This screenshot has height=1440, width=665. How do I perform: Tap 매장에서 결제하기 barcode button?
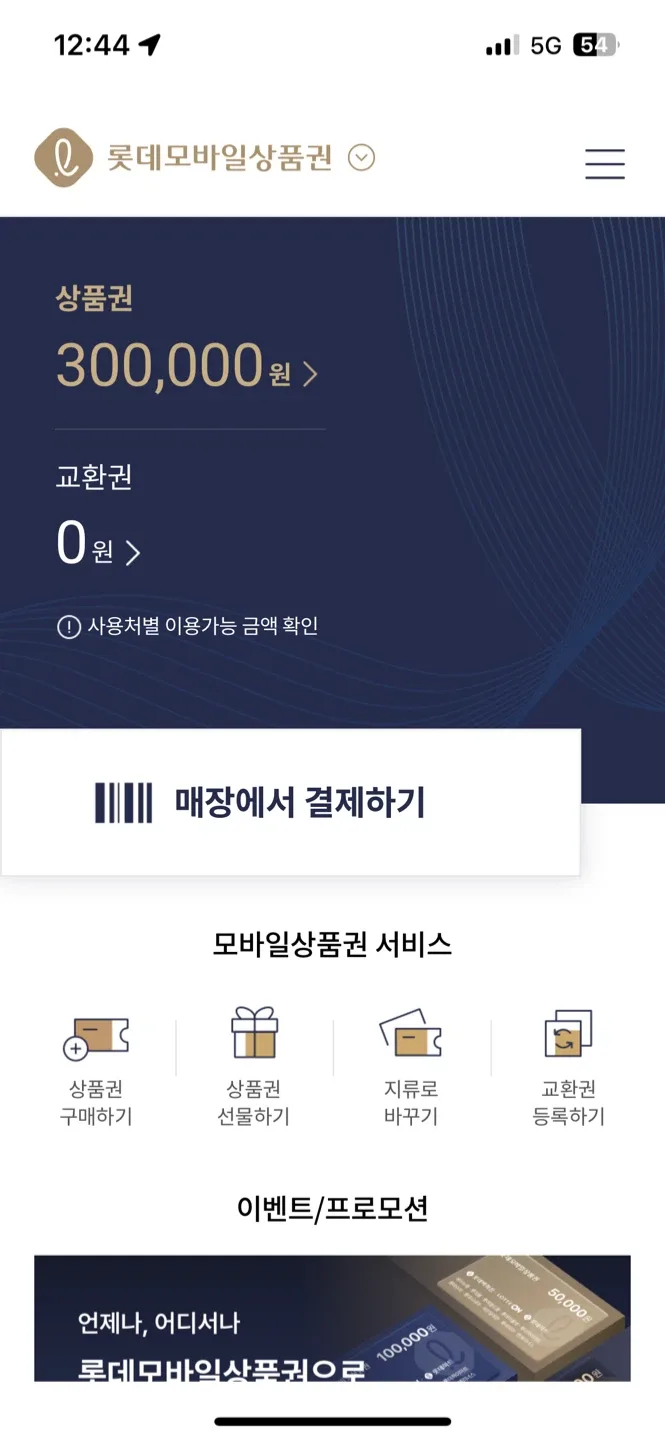(x=290, y=802)
